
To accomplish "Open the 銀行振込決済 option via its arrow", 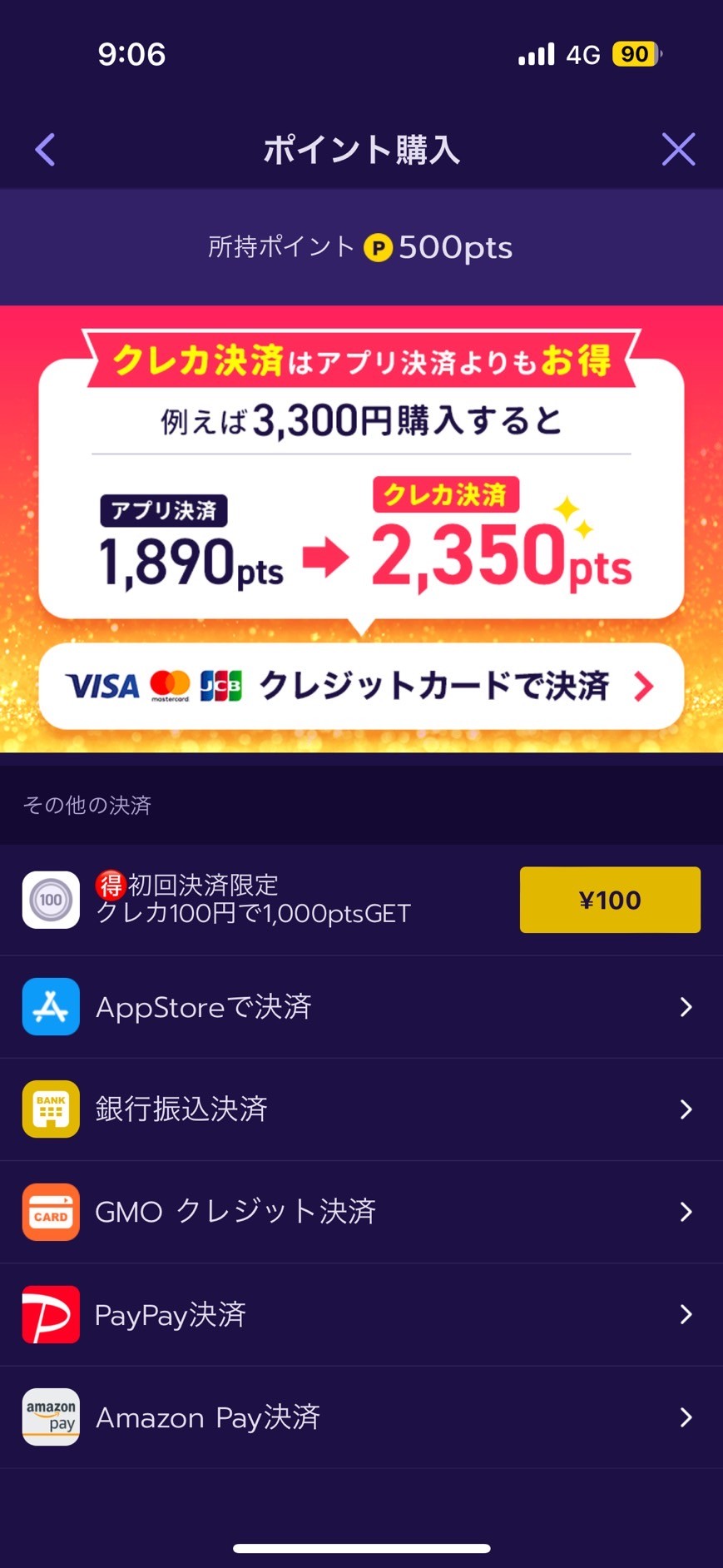I will pos(684,1109).
